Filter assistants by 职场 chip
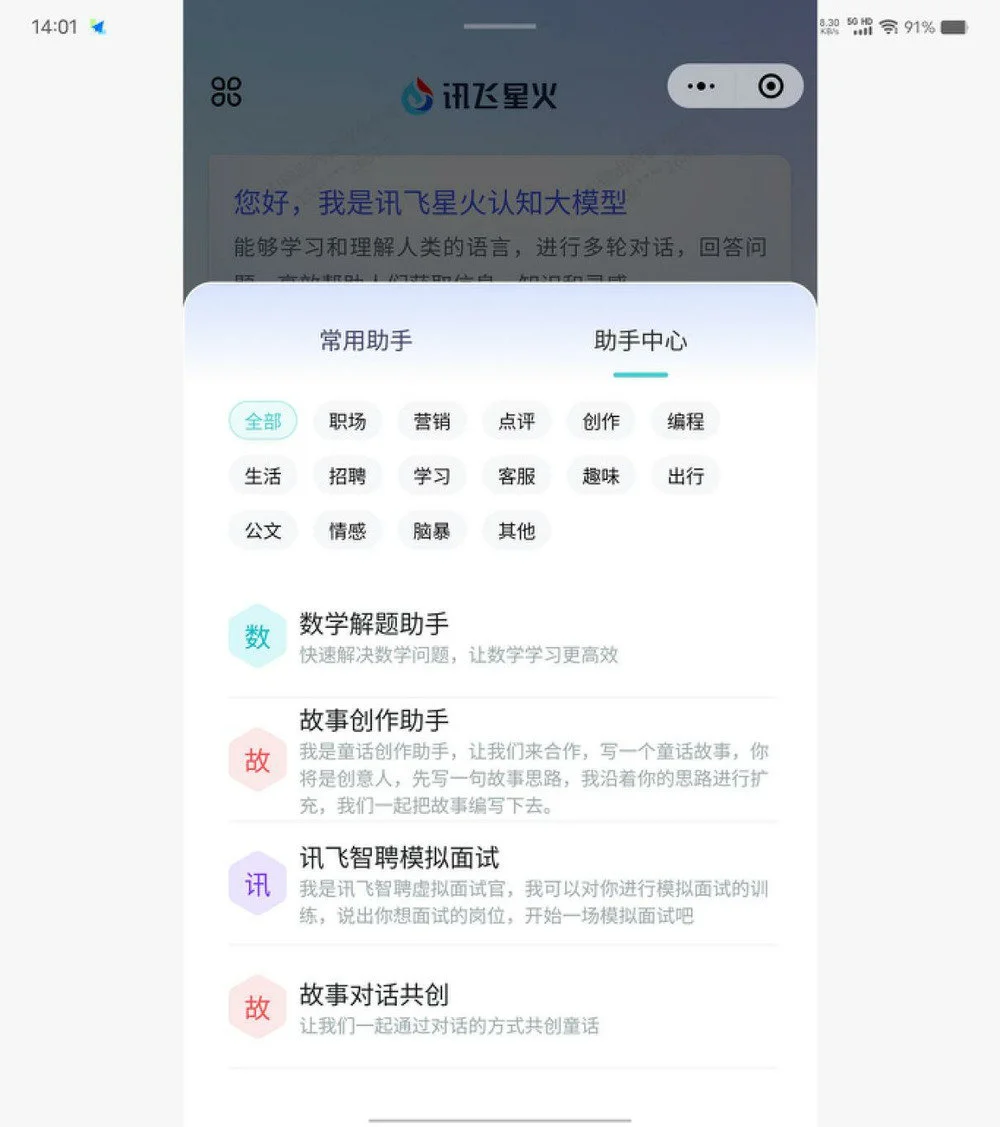This screenshot has width=1000, height=1127. click(347, 422)
